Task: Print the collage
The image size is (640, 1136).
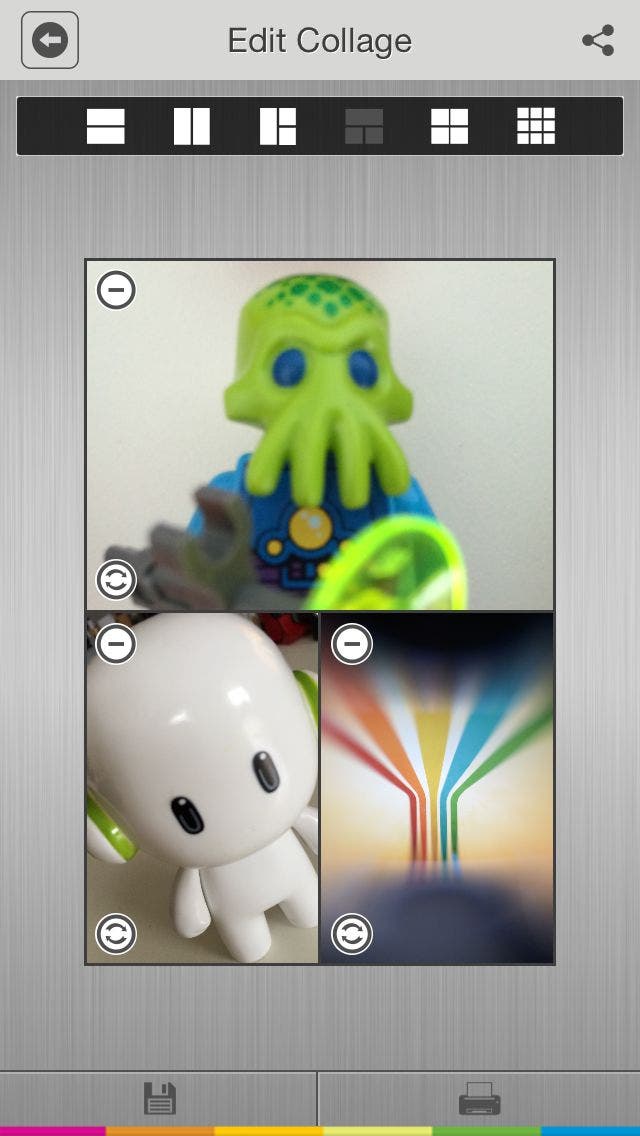Action: [x=480, y=1098]
